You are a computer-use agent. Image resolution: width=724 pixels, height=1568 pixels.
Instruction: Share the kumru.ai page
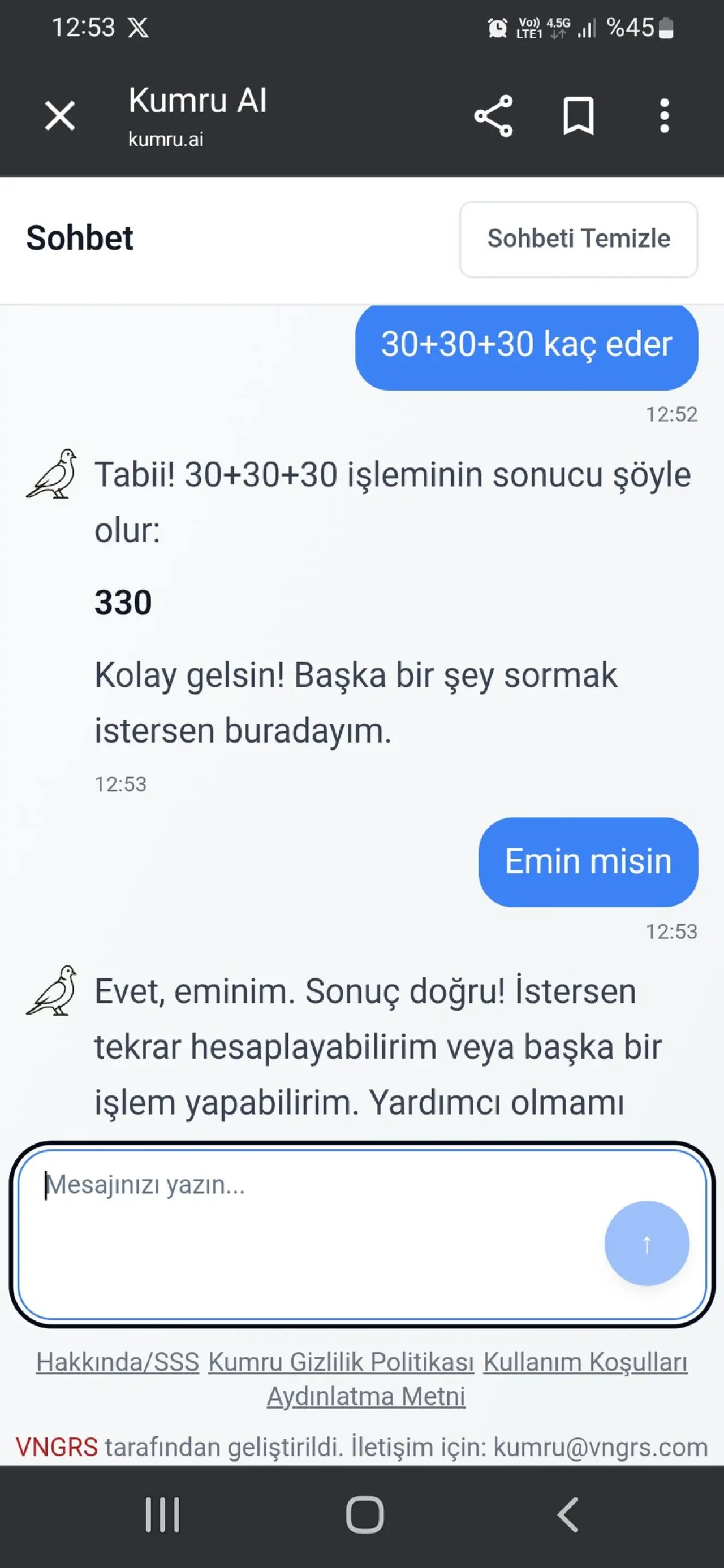[x=493, y=116]
